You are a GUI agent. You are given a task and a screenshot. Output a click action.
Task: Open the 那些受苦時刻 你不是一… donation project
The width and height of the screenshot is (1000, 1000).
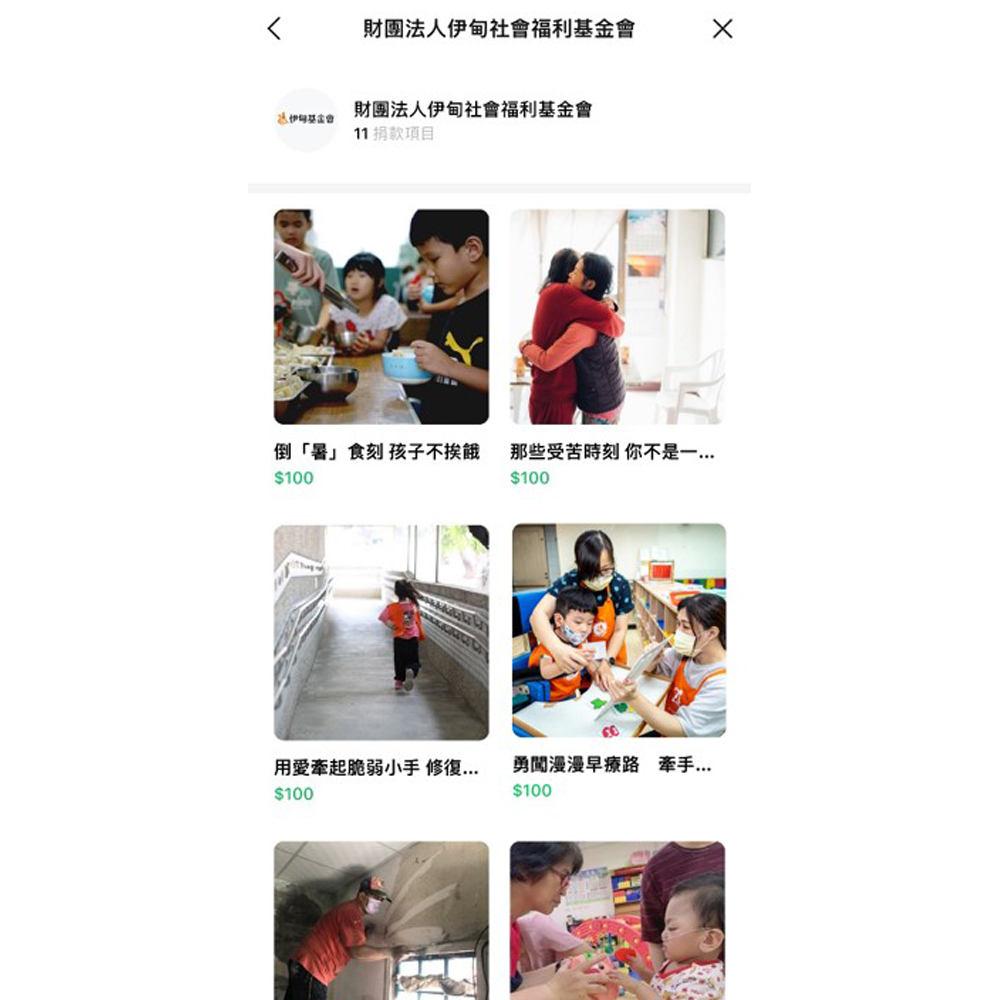tap(617, 317)
